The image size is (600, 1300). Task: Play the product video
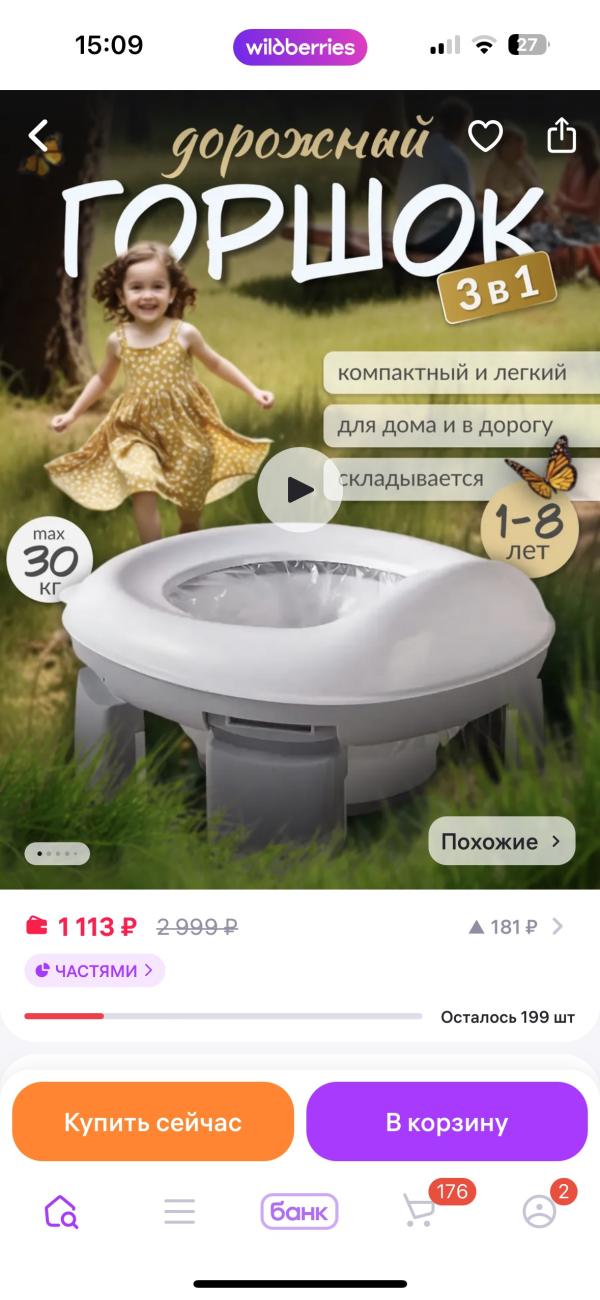tap(300, 489)
